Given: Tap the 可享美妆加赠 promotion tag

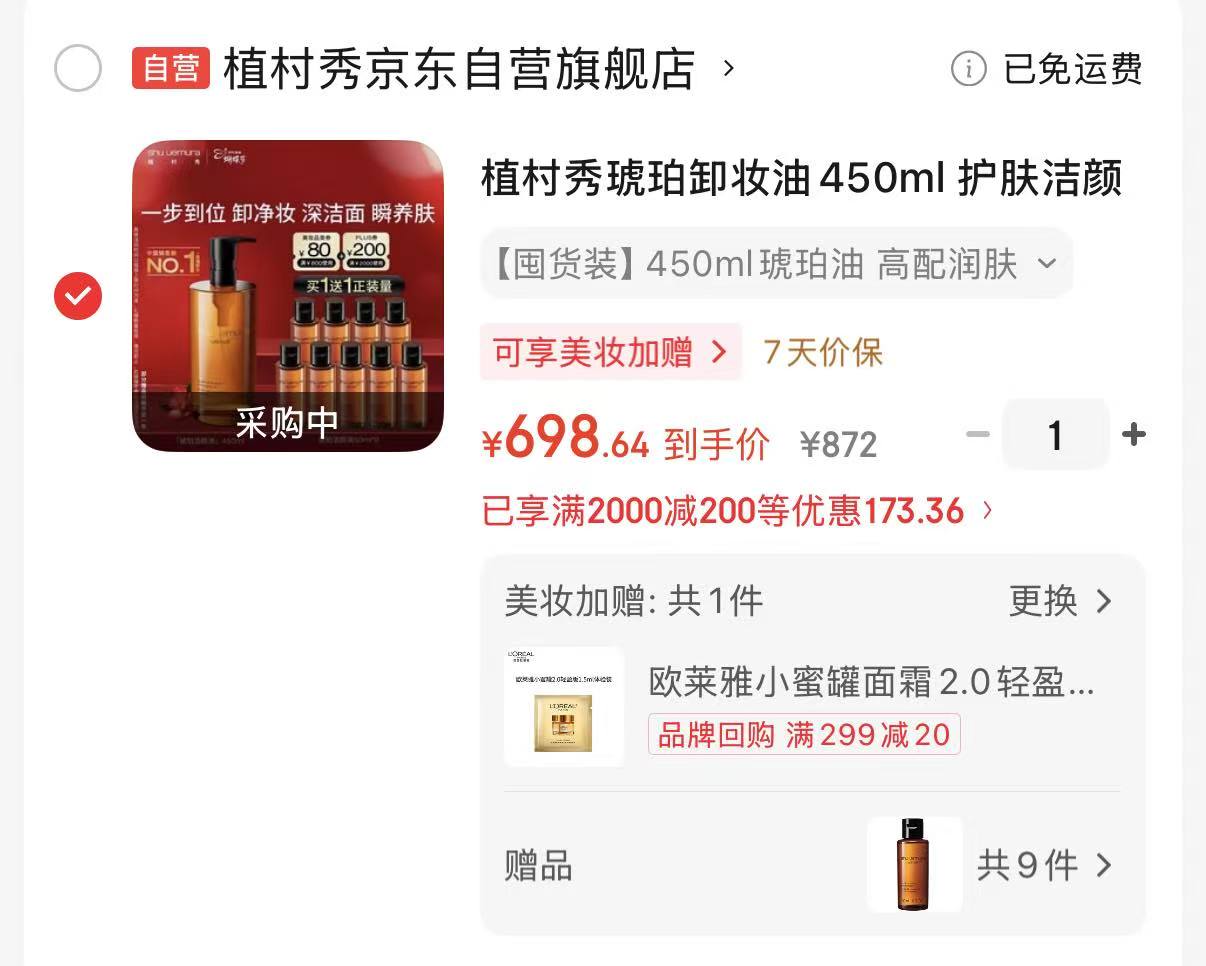Looking at the screenshot, I should [x=610, y=352].
